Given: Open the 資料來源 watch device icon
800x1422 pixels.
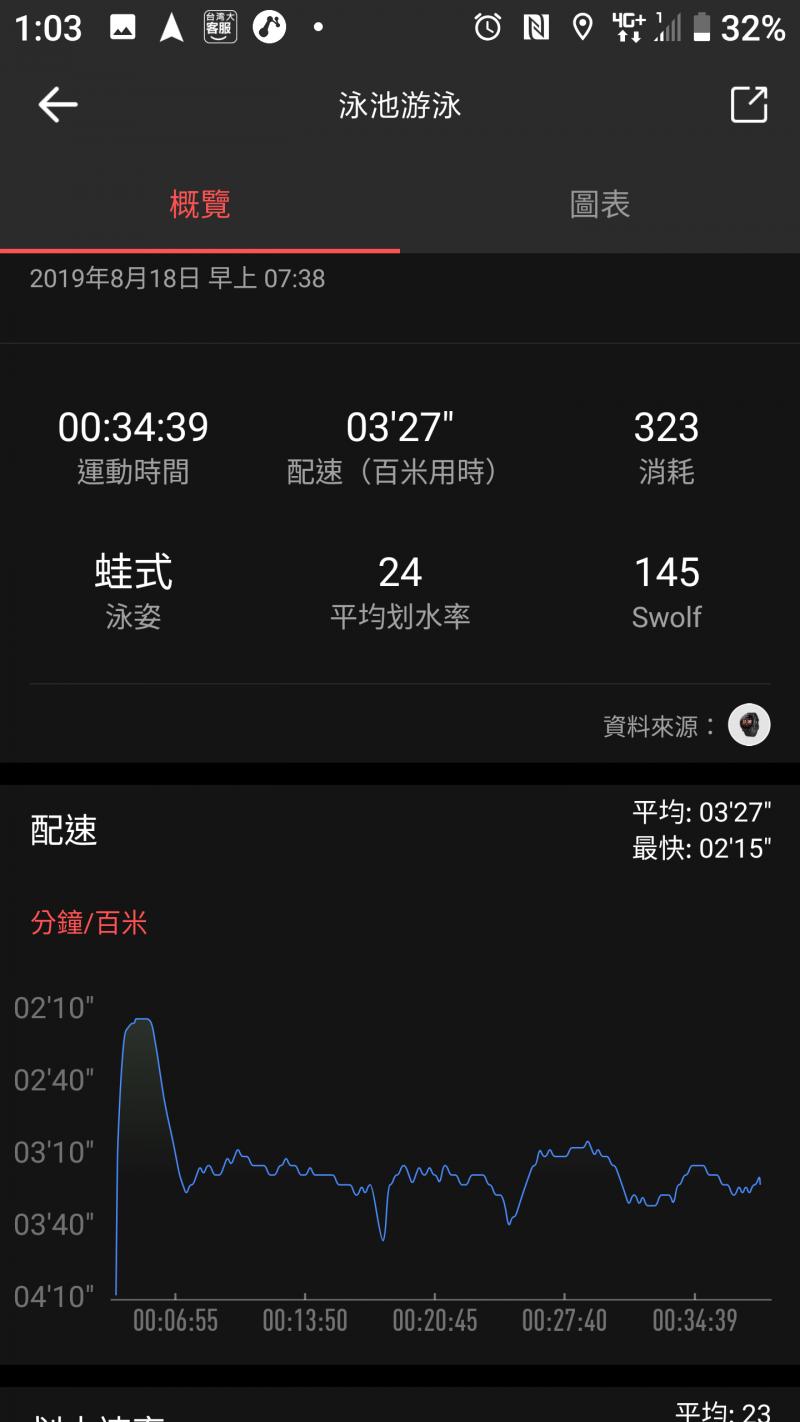Looking at the screenshot, I should pos(749,725).
